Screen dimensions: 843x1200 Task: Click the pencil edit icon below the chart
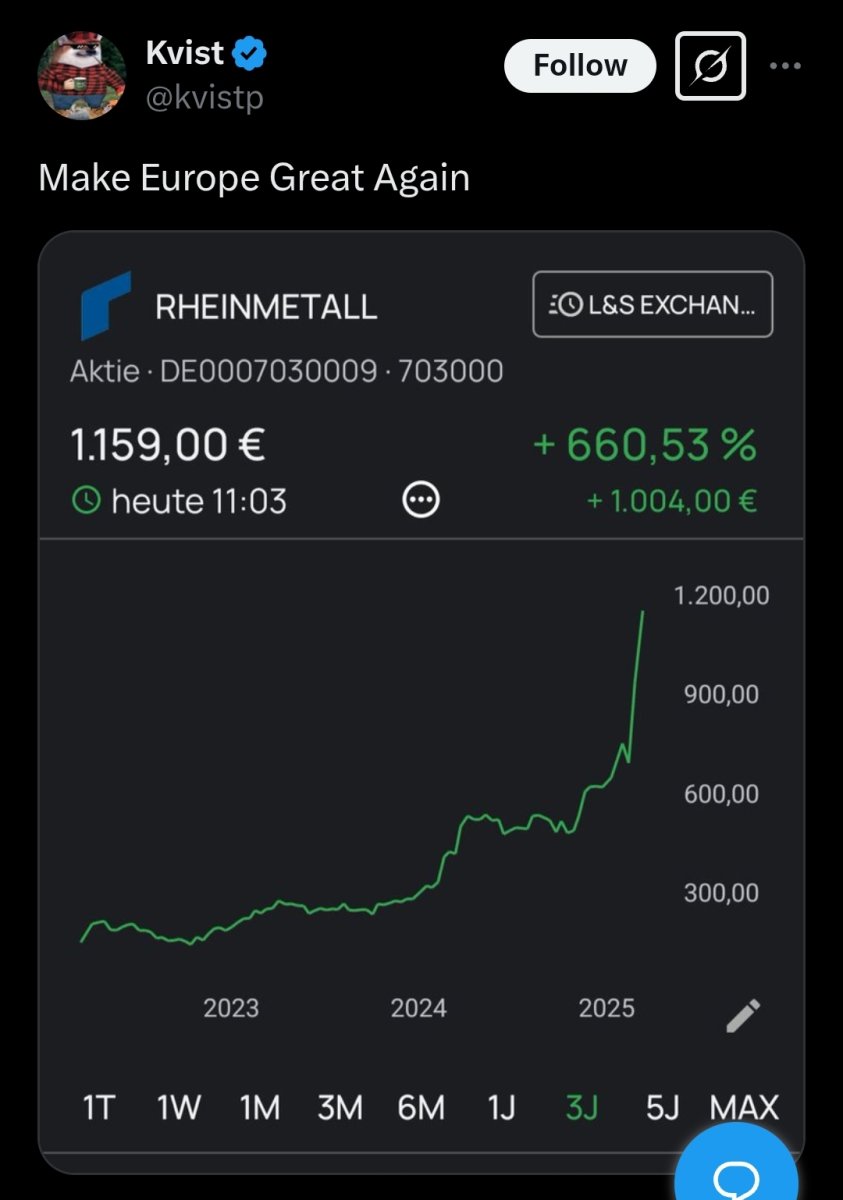click(741, 1015)
